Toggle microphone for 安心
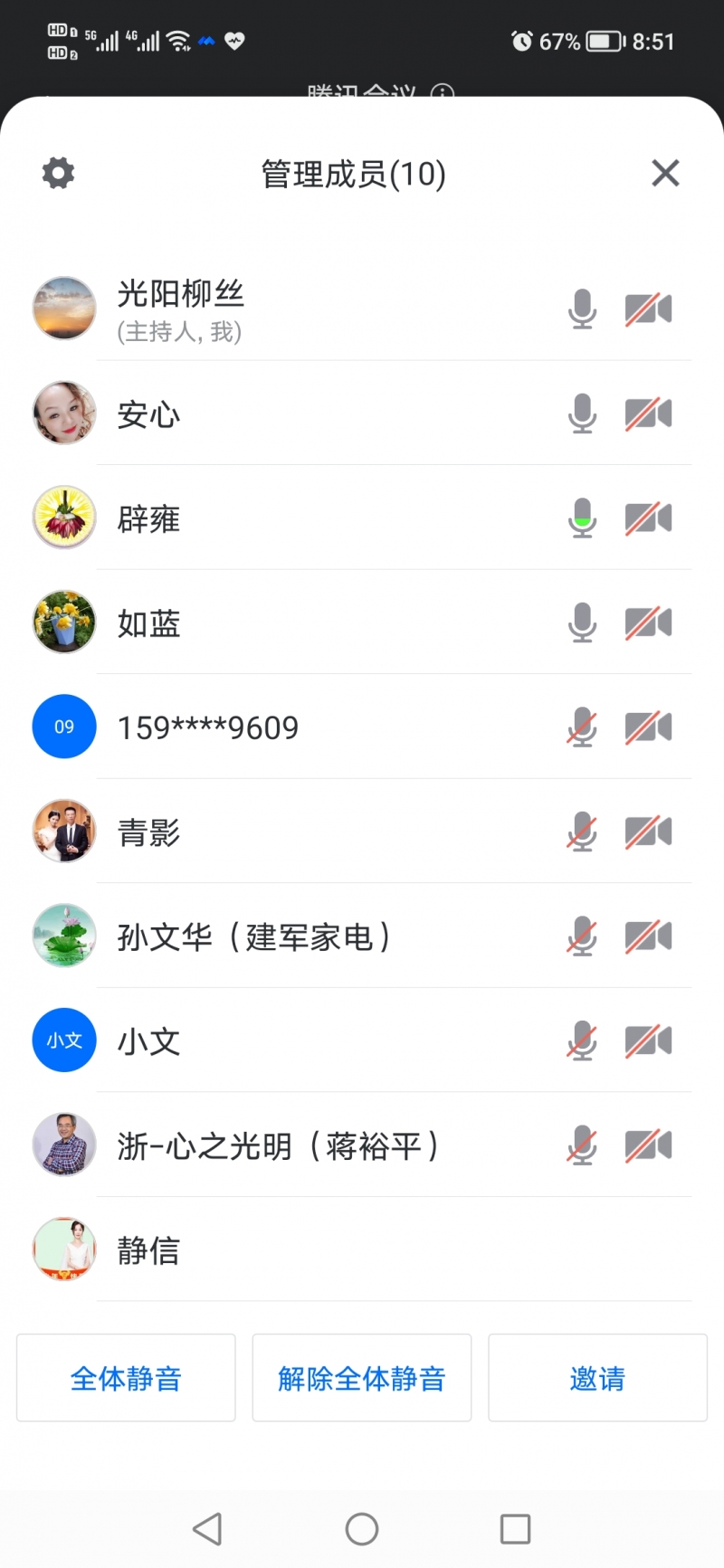This screenshot has width=724, height=1568. pyautogui.click(x=583, y=414)
